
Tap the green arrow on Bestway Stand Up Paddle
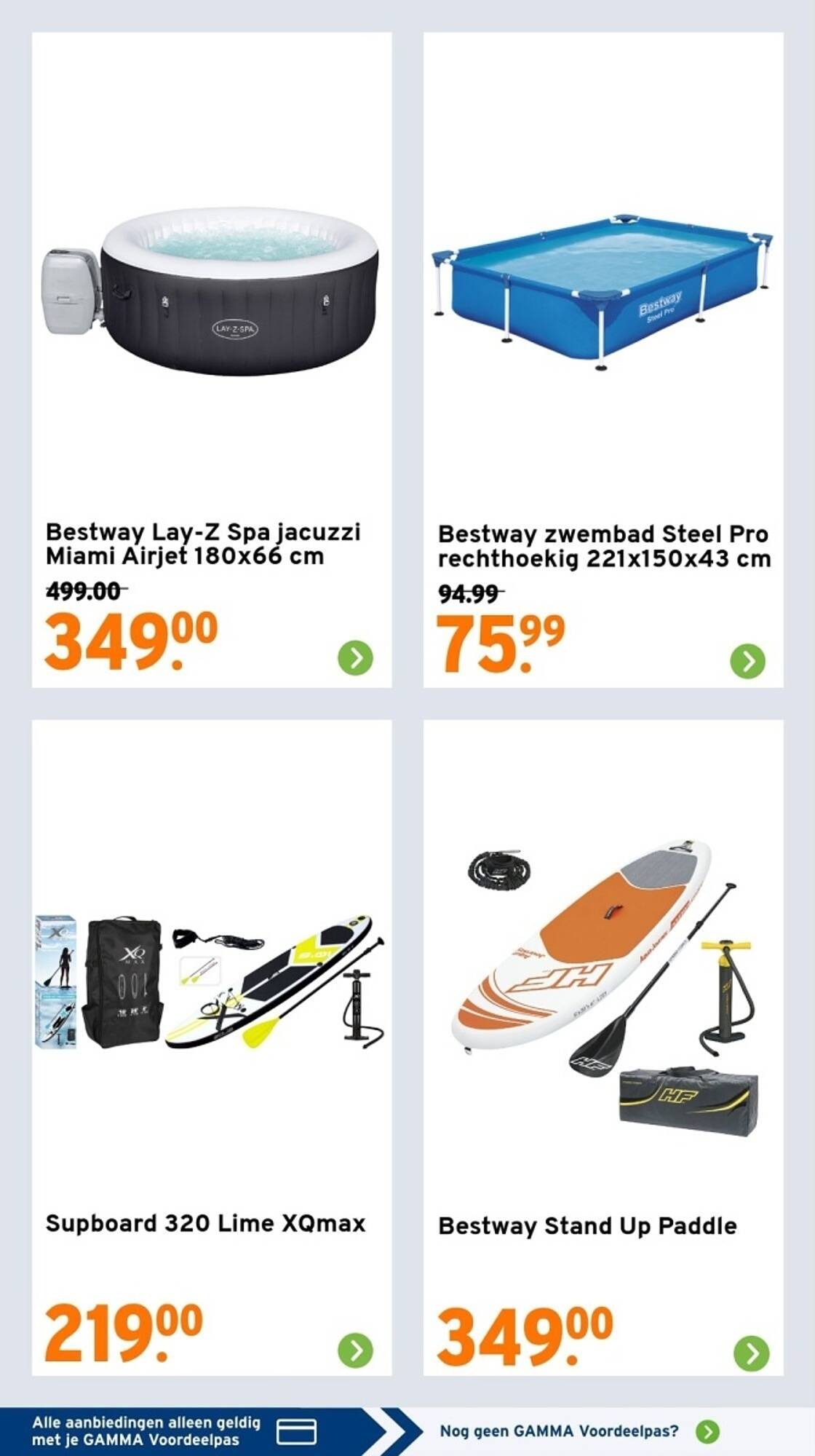coord(752,1353)
